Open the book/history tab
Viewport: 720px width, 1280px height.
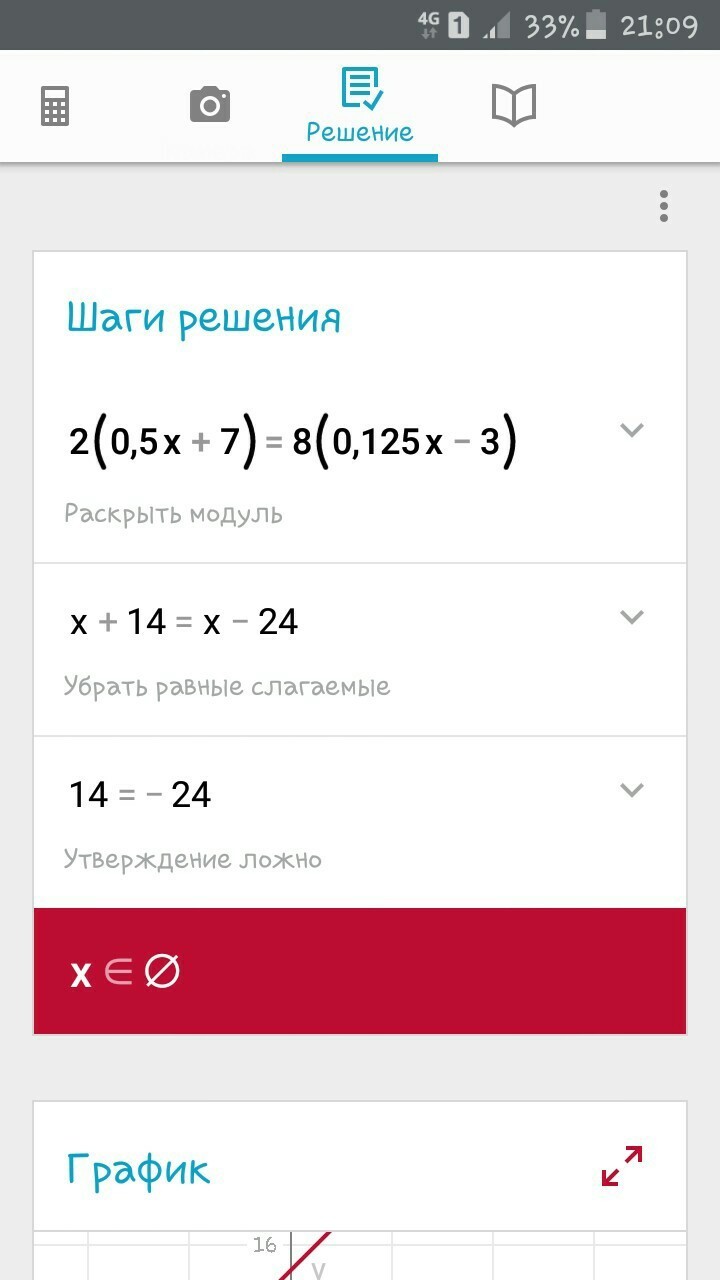tap(514, 105)
